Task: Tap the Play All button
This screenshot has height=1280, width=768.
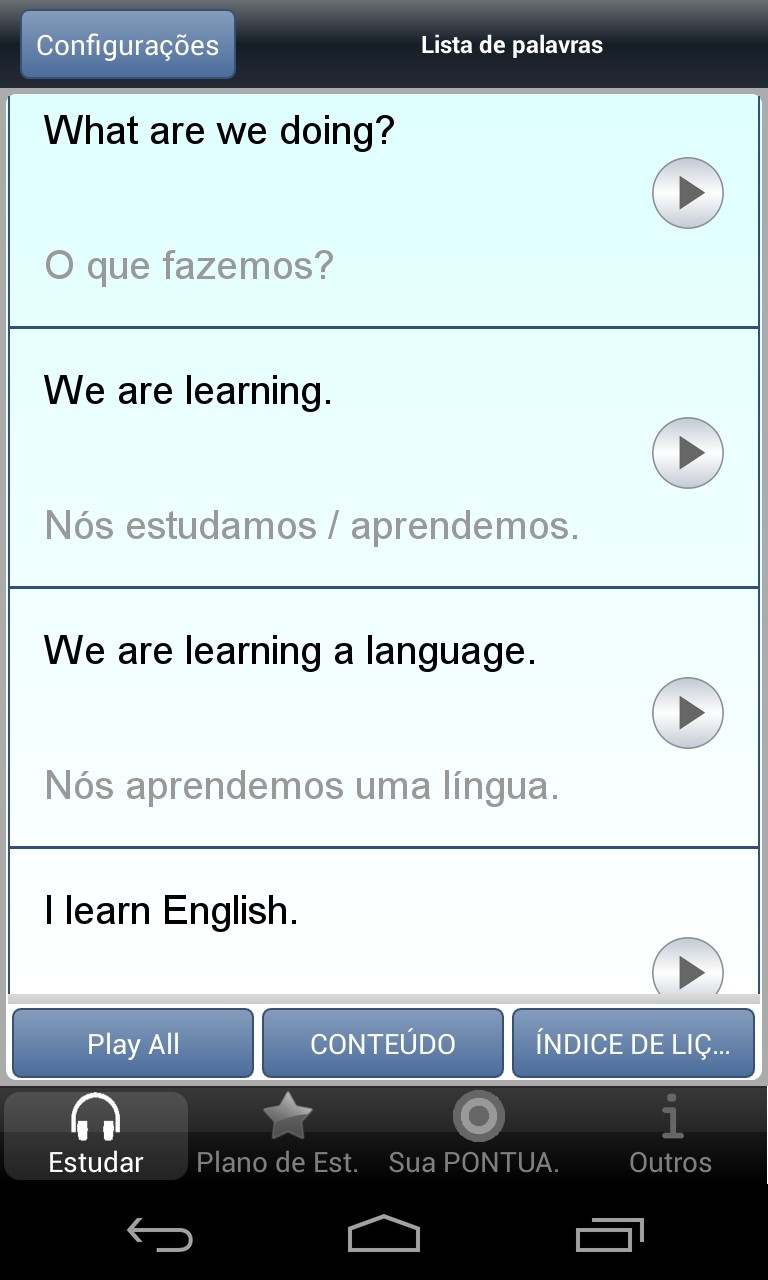Action: (133, 1043)
